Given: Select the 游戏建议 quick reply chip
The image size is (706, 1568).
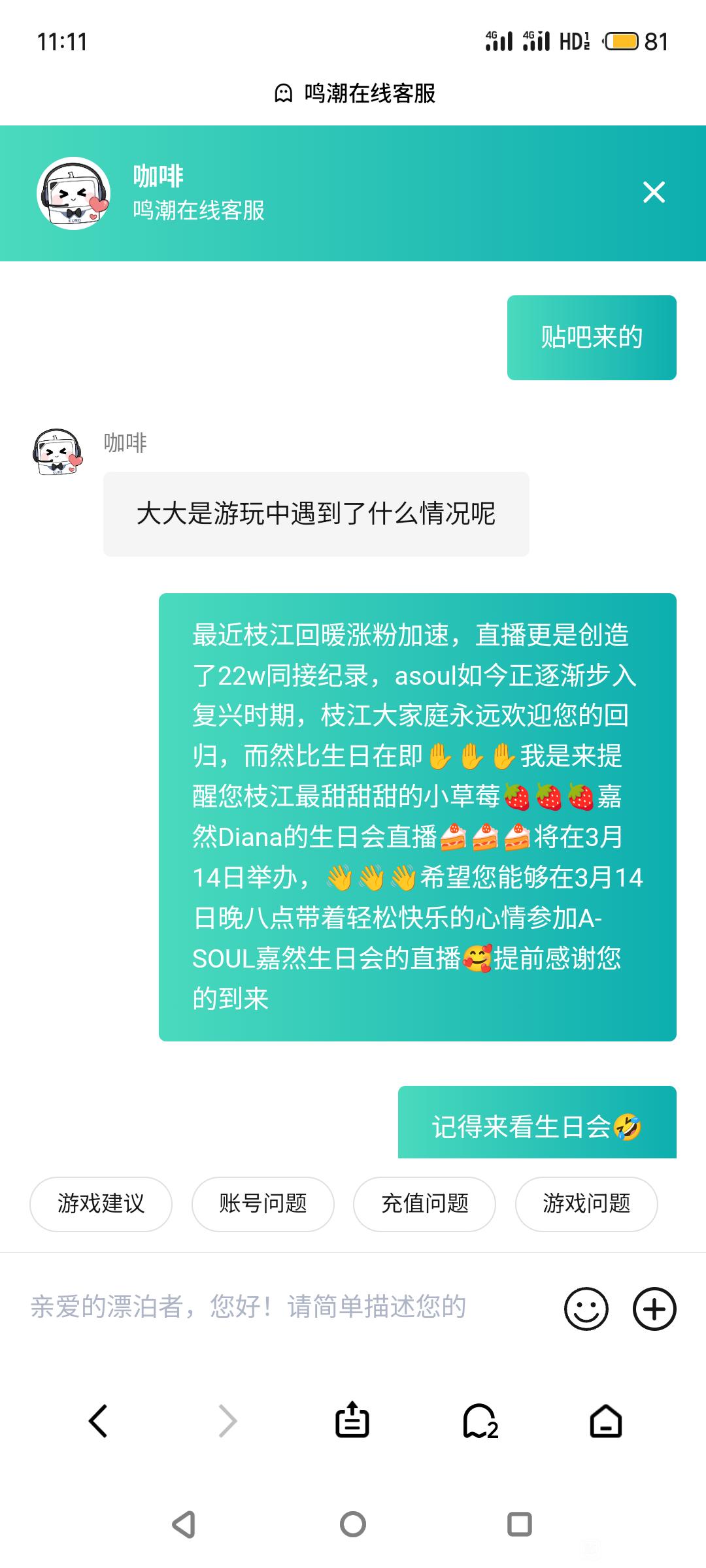Looking at the screenshot, I should tap(101, 1203).
